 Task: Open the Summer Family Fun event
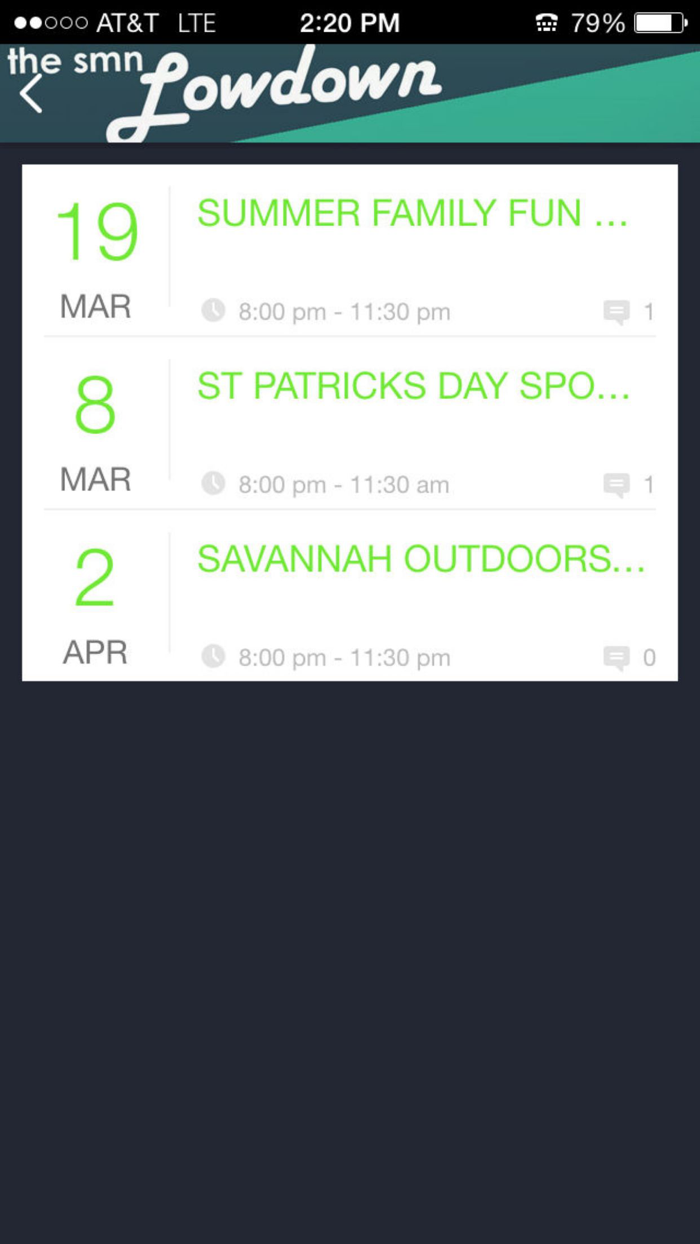[x=412, y=214]
